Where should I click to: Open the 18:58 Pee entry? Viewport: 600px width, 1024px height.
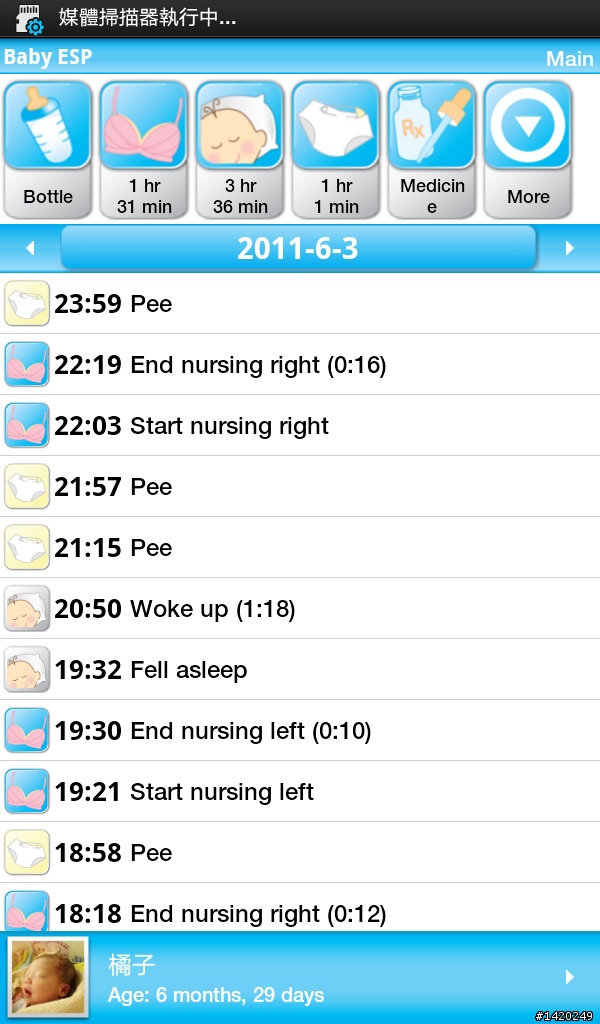click(x=300, y=852)
